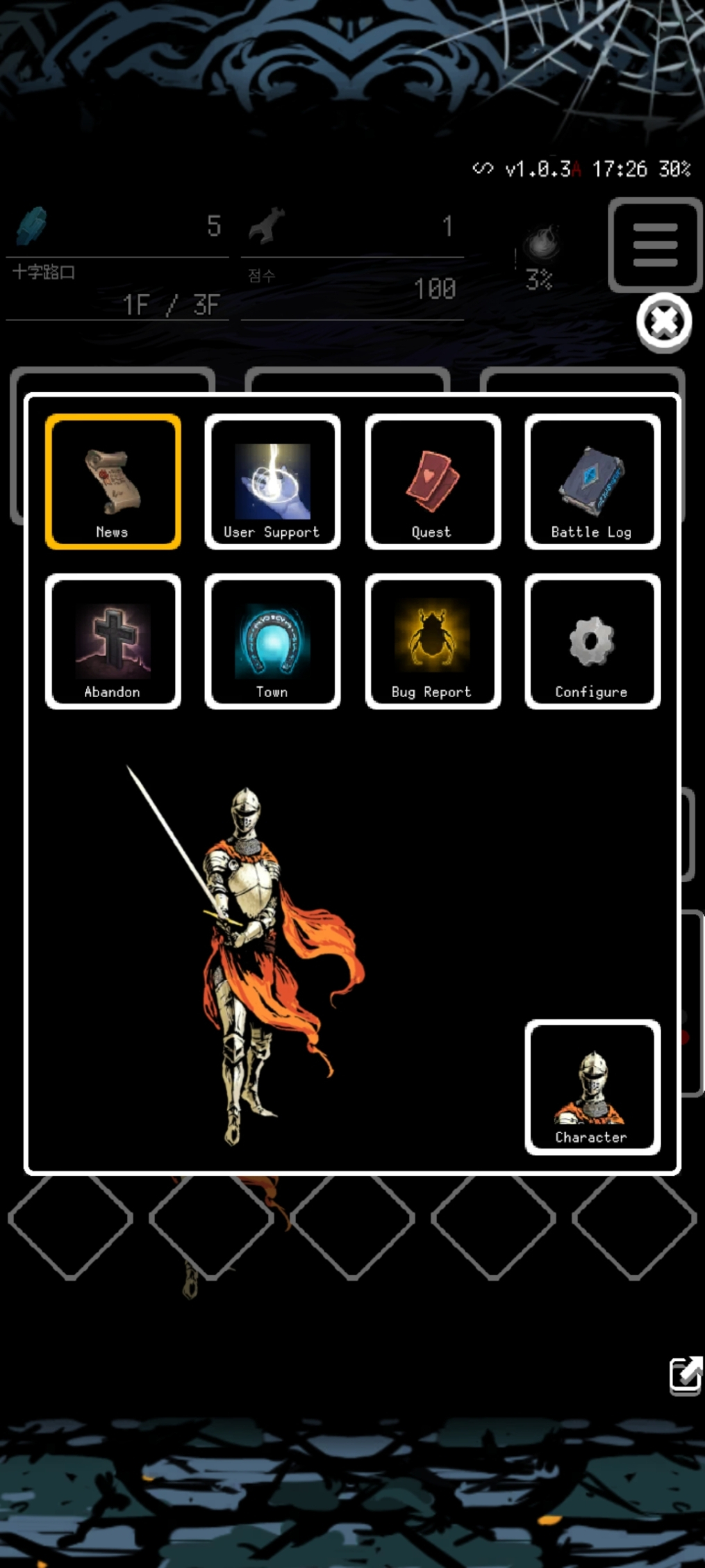Tap the share/export icon
The image size is (705, 1568).
686,1375
